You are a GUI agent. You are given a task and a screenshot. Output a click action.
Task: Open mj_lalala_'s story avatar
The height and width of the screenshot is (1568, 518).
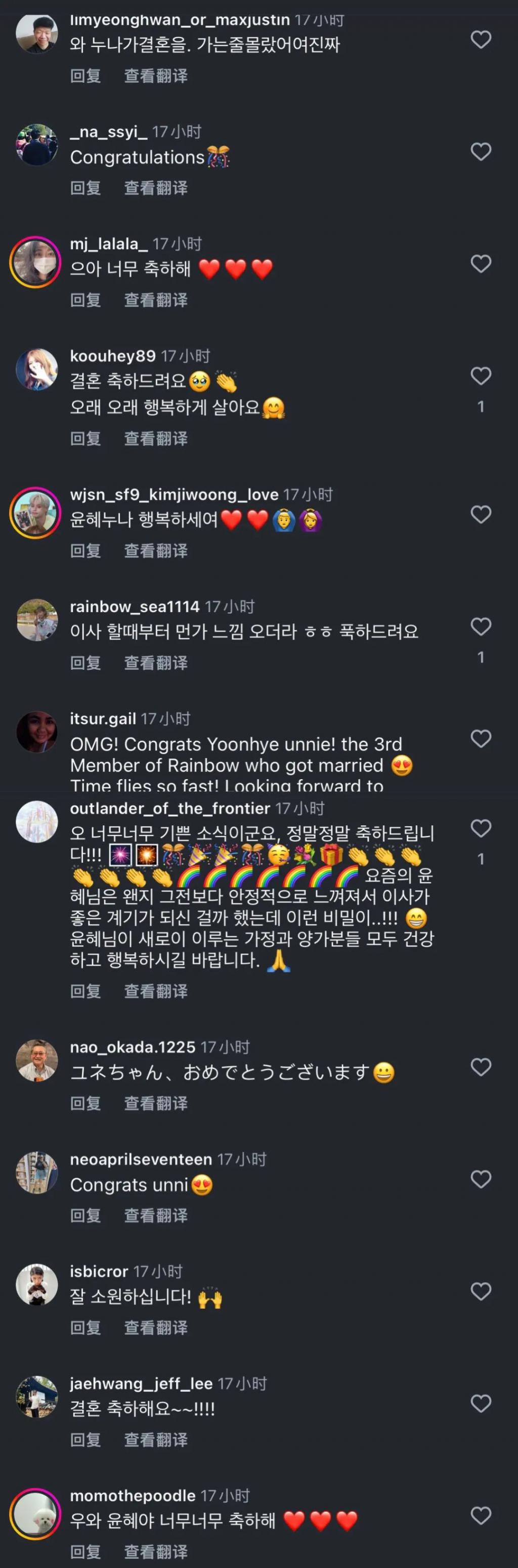pyautogui.click(x=36, y=262)
